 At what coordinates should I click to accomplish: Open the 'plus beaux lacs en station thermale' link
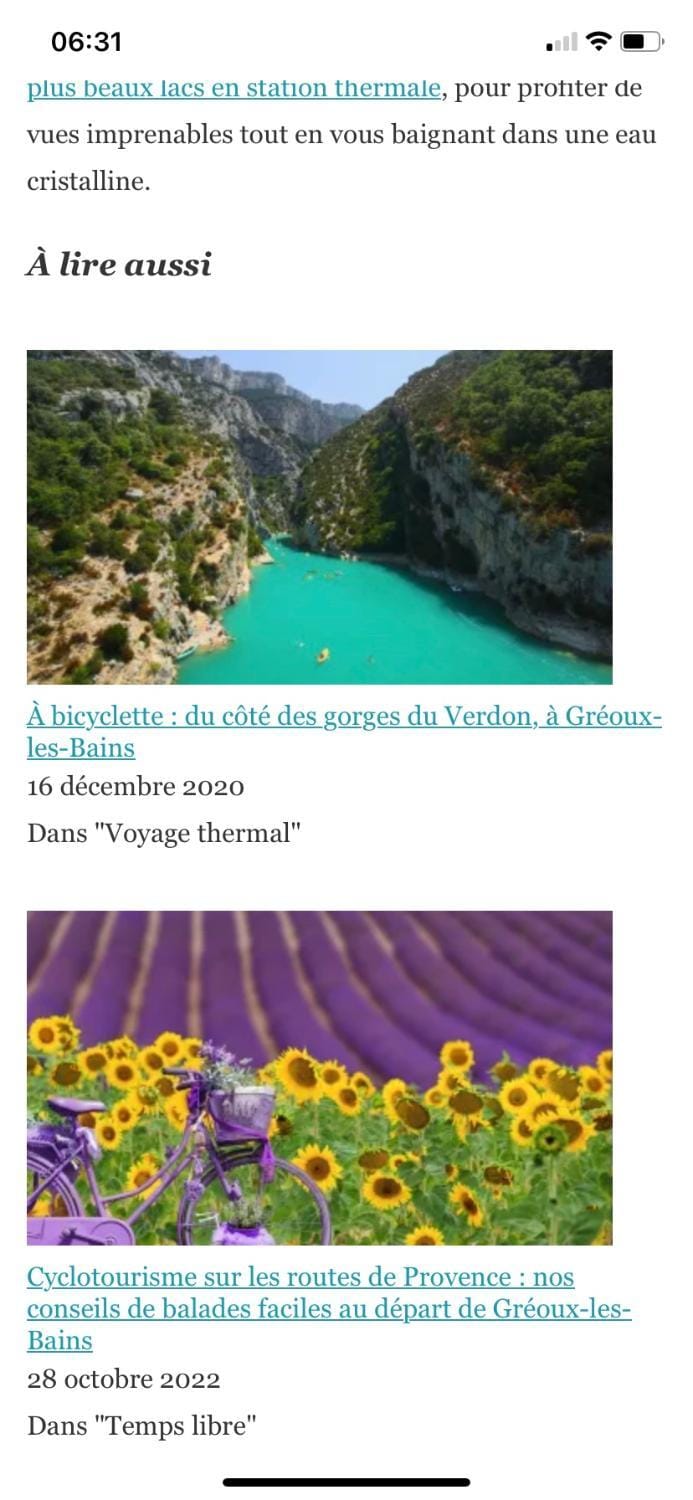[x=233, y=89]
